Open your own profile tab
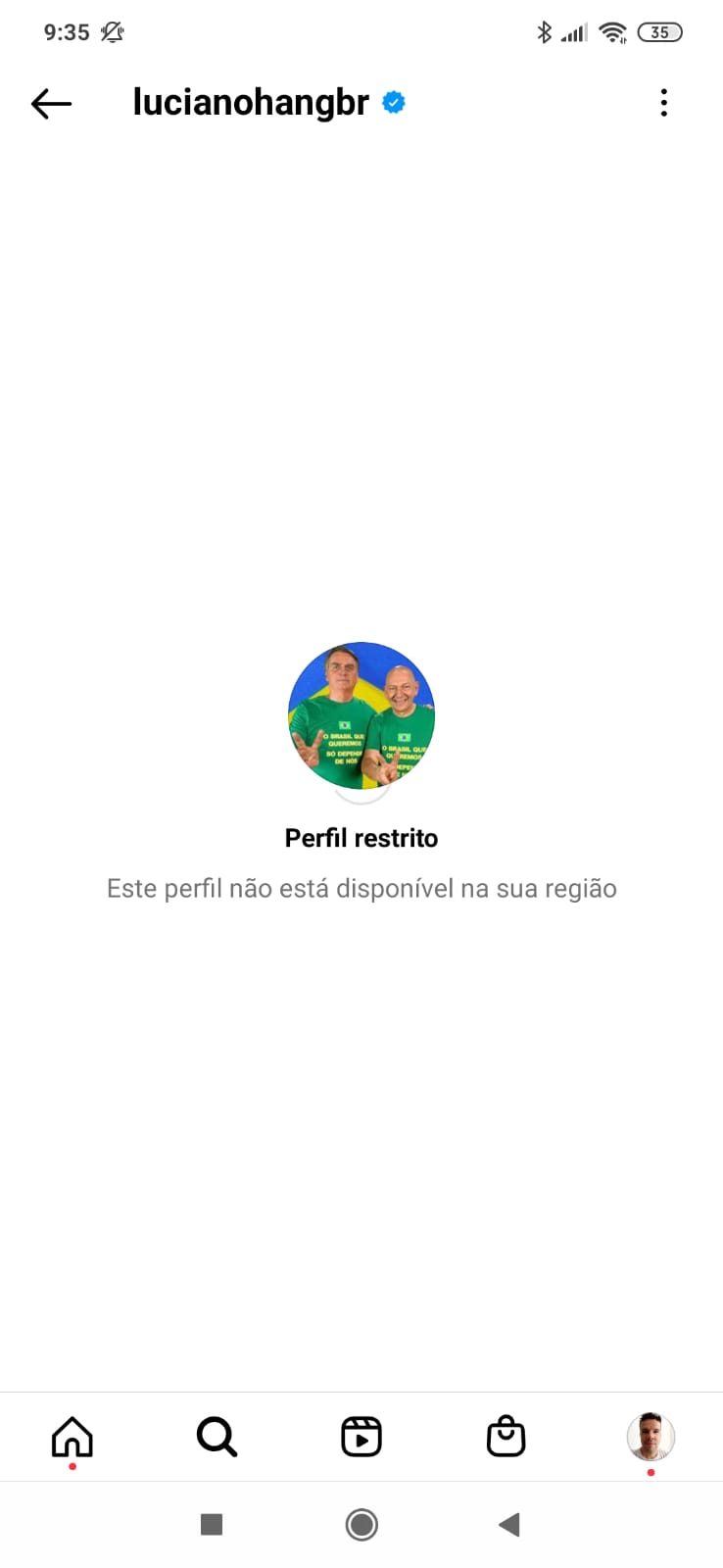 pyautogui.click(x=651, y=1437)
